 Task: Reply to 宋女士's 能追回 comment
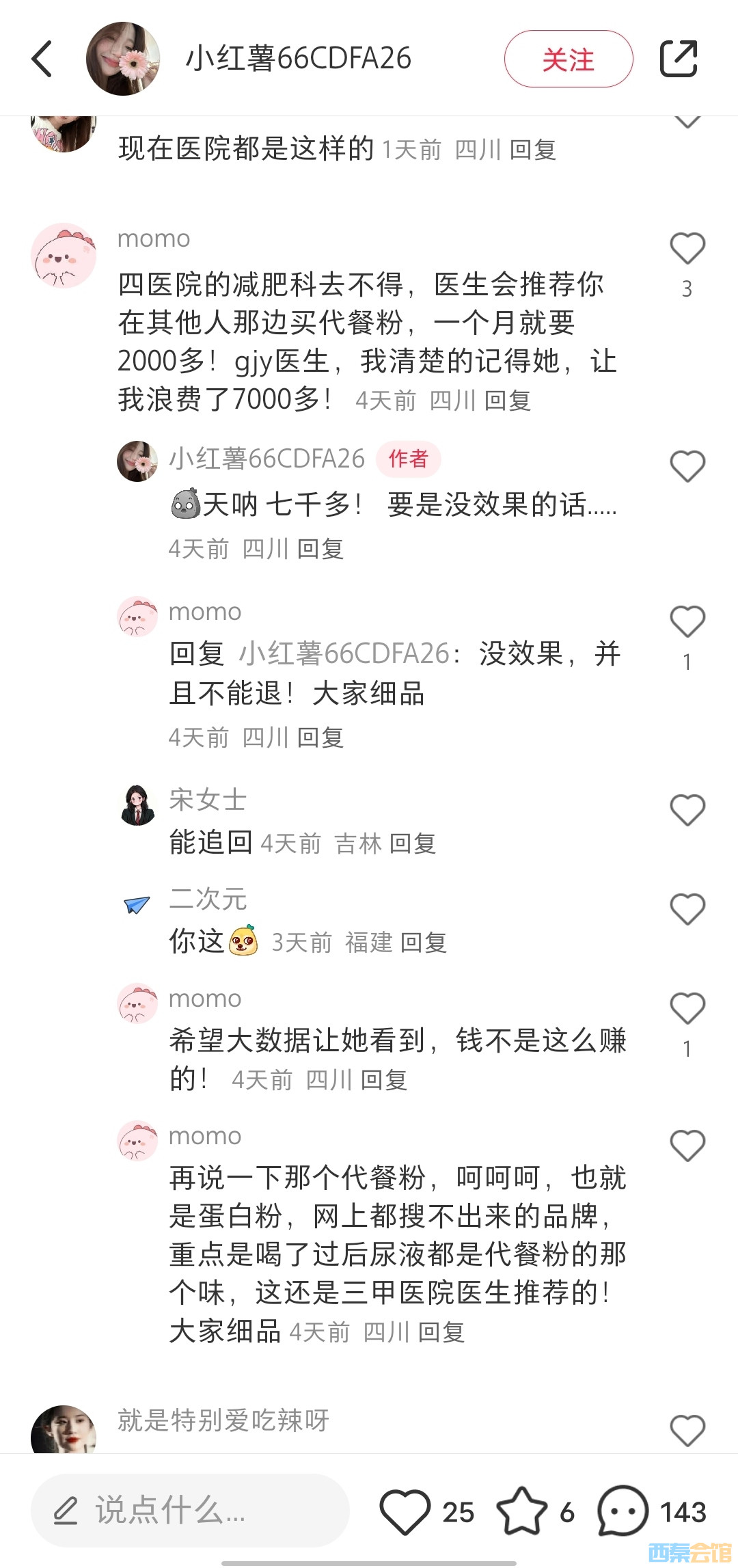pos(412,844)
